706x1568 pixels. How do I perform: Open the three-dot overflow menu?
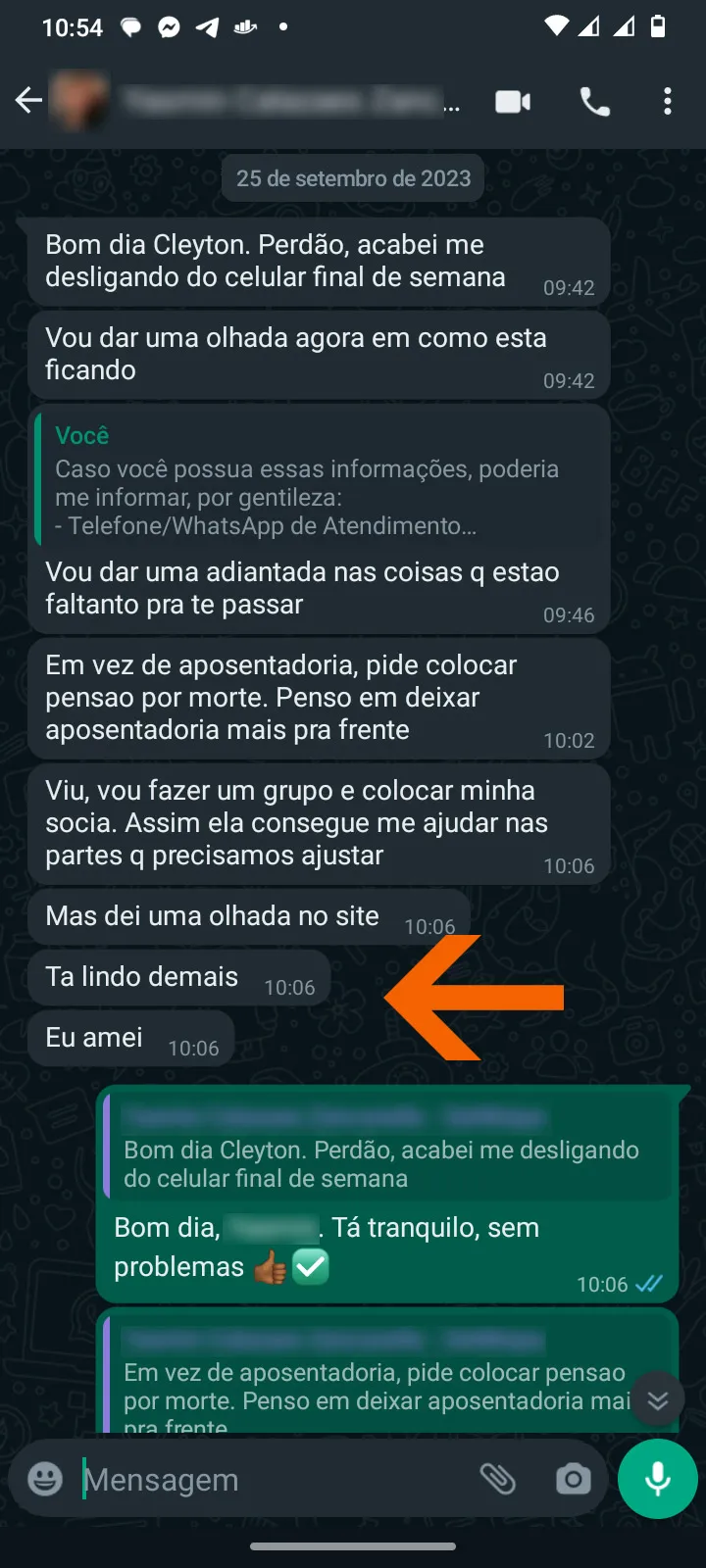click(668, 100)
